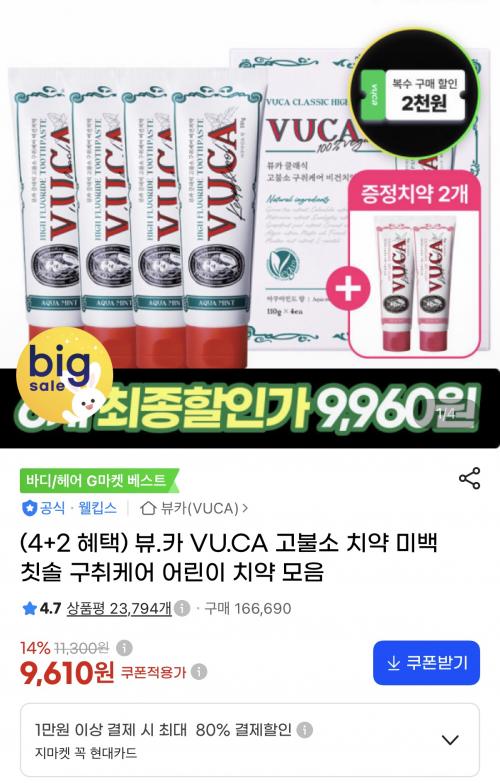Open the 상품평 23,794개 reviews
Image resolution: width=500 pixels, height=783 pixels.
point(119,608)
